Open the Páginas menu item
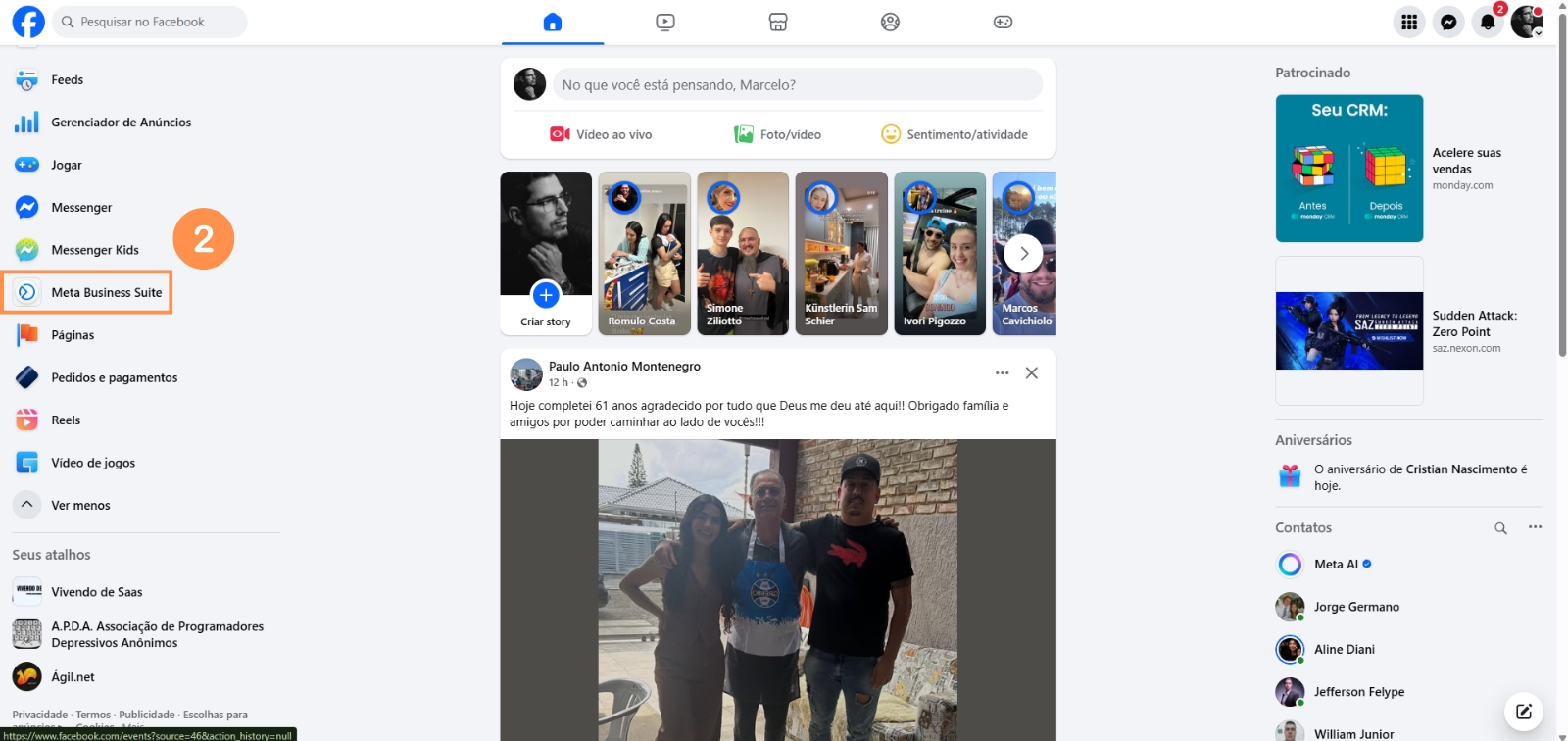 click(x=73, y=335)
